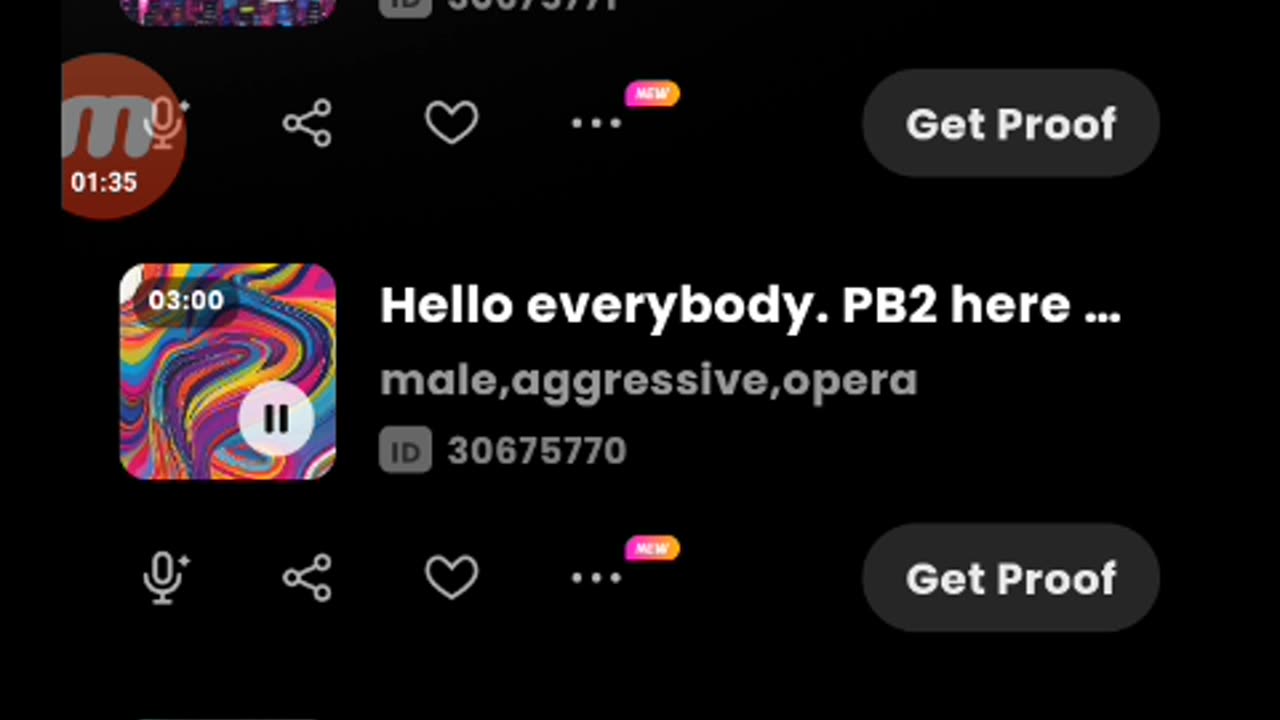The width and height of the screenshot is (1280, 720).
Task: Tap microphone icon under song 30675770
Action: coord(165,578)
